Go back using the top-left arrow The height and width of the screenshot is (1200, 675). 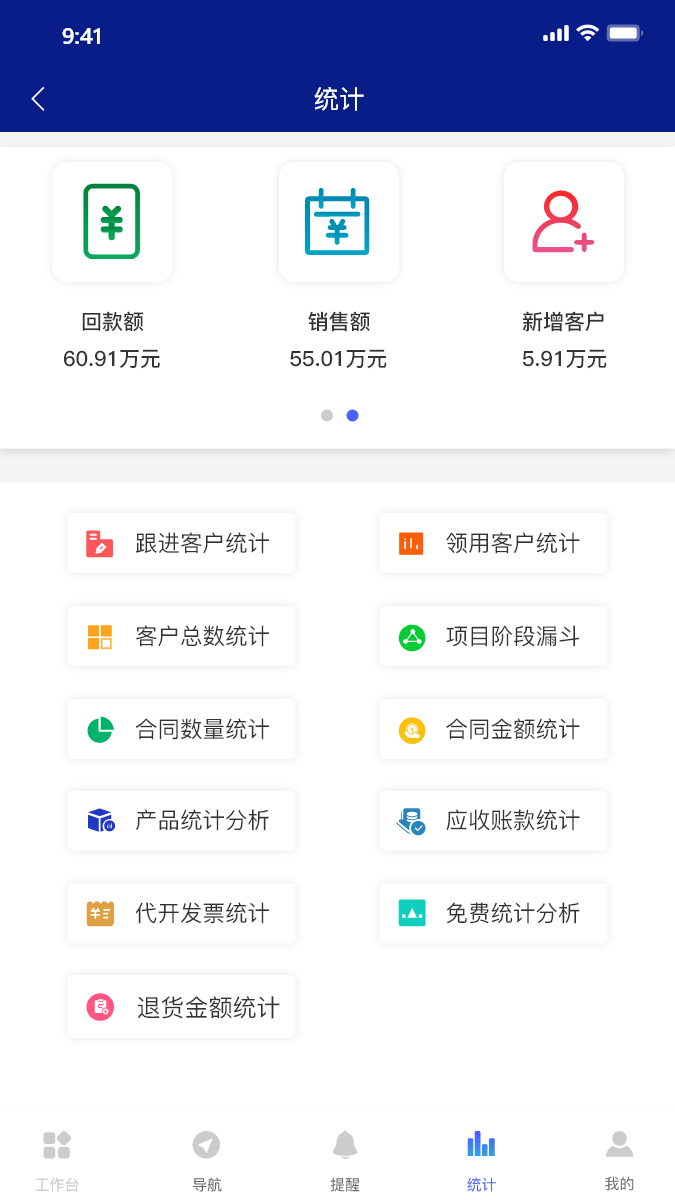38,99
